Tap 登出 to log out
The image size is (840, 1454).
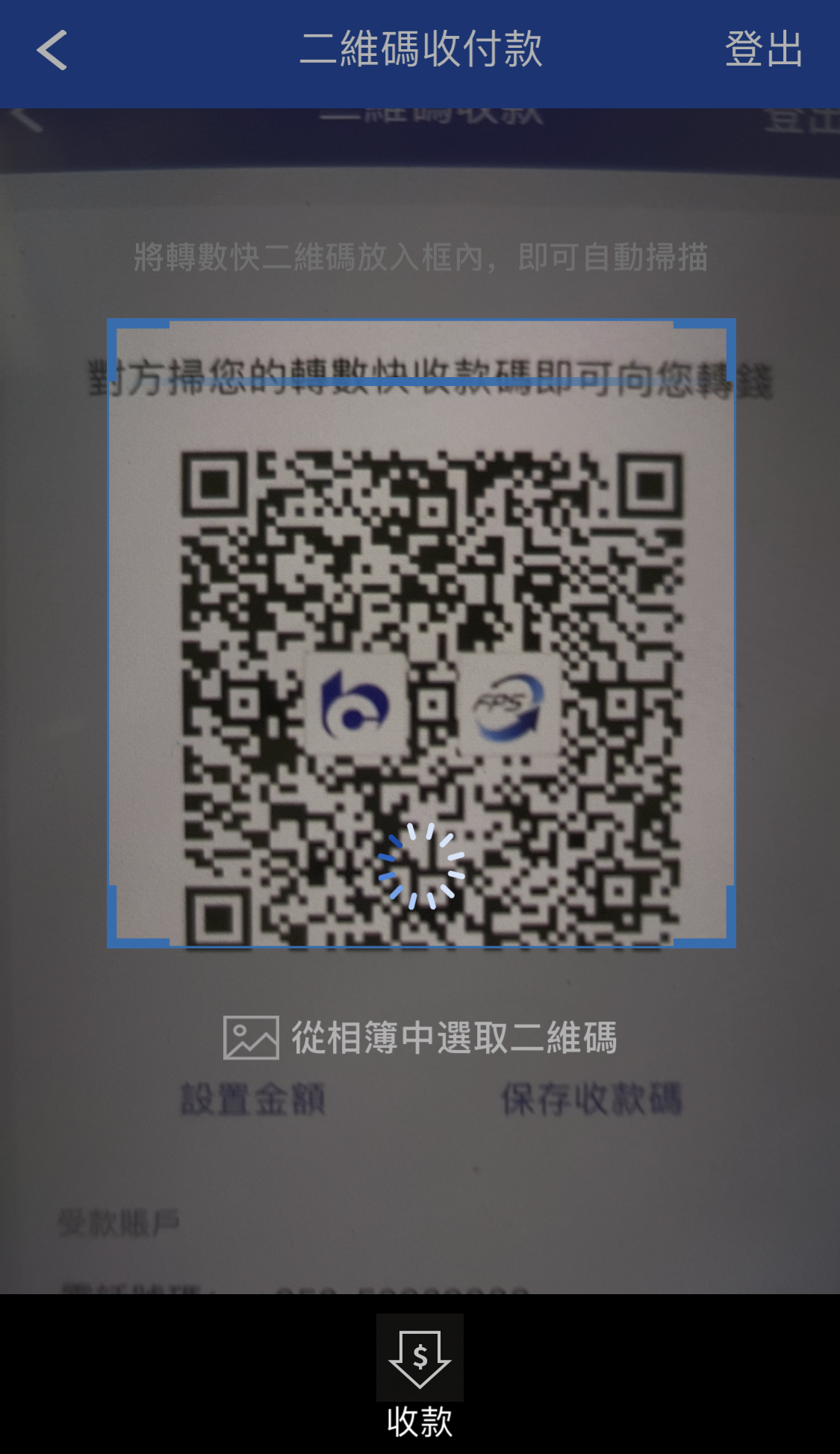point(763,49)
